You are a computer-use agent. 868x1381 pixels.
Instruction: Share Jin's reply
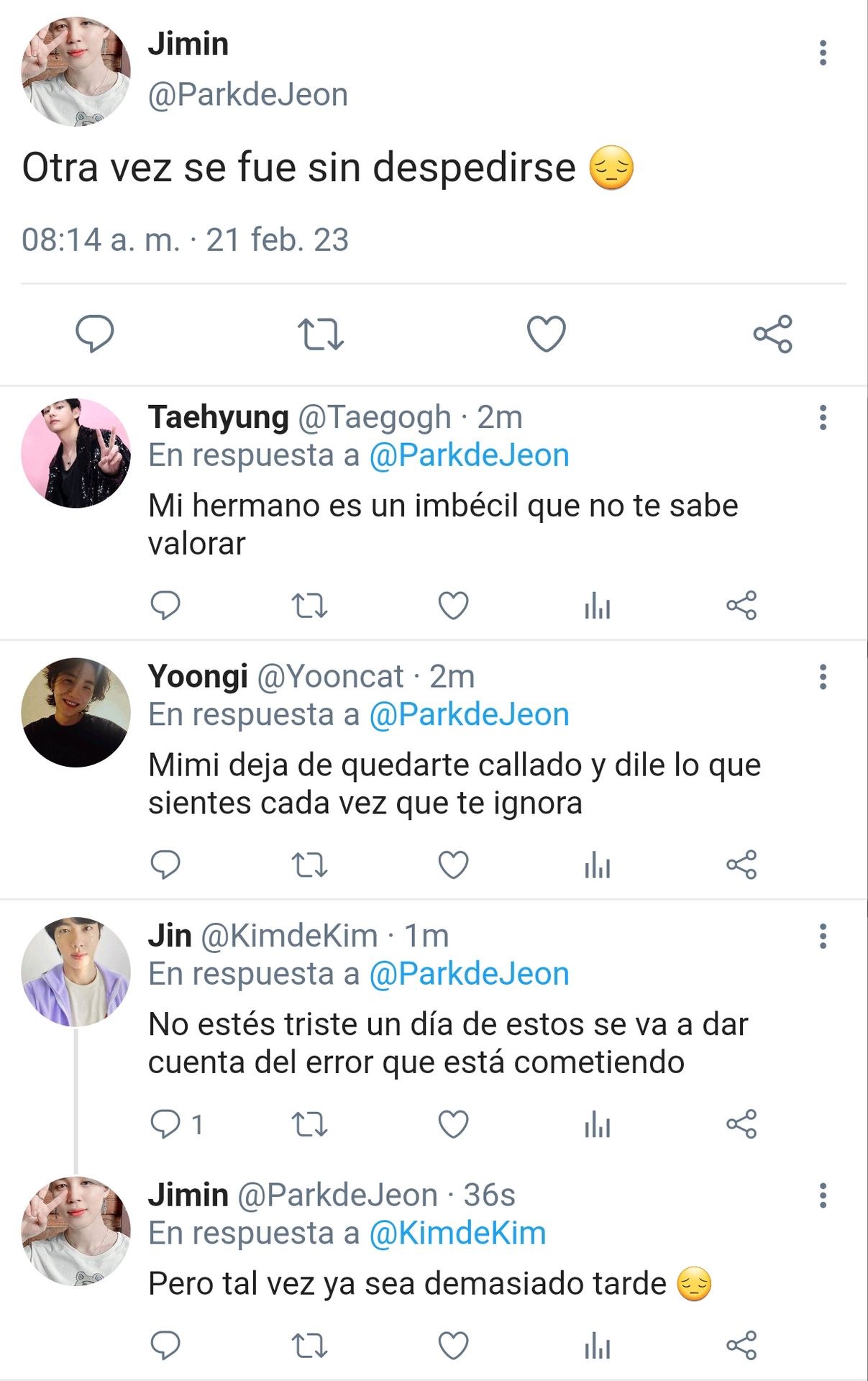pyautogui.click(x=741, y=1124)
